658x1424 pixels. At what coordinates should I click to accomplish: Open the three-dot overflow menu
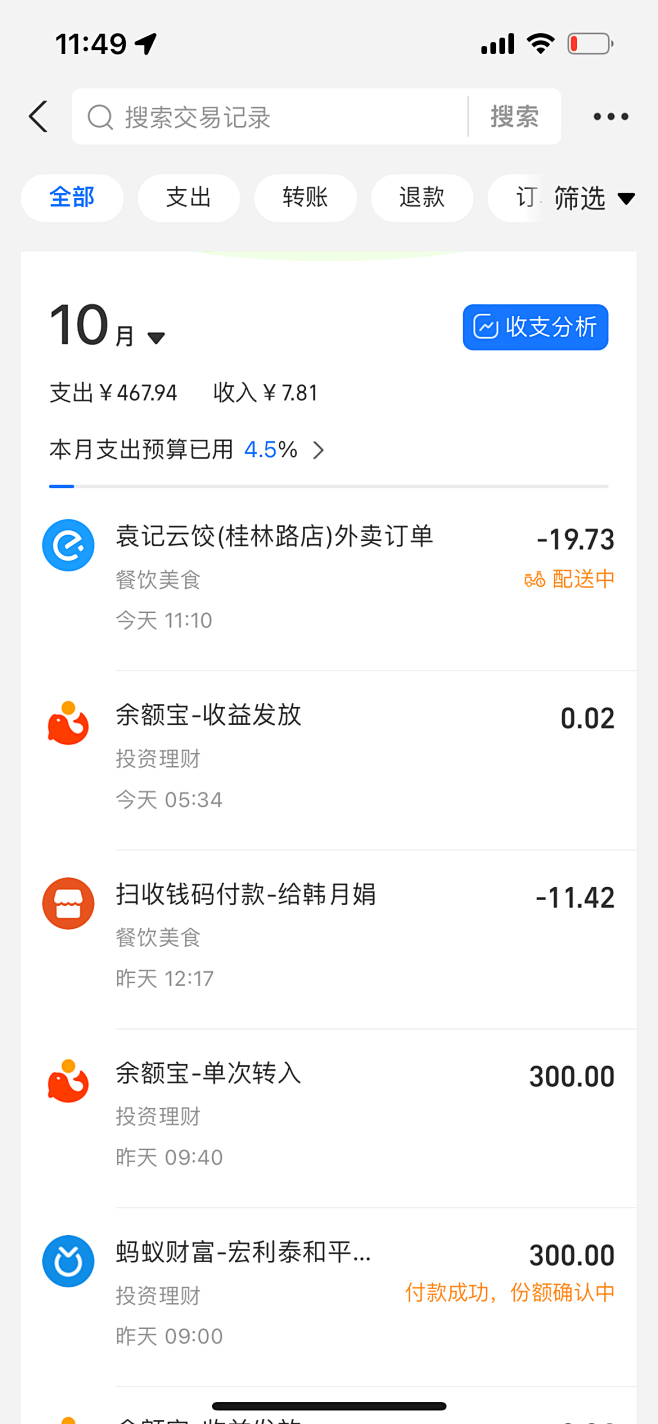(x=610, y=117)
